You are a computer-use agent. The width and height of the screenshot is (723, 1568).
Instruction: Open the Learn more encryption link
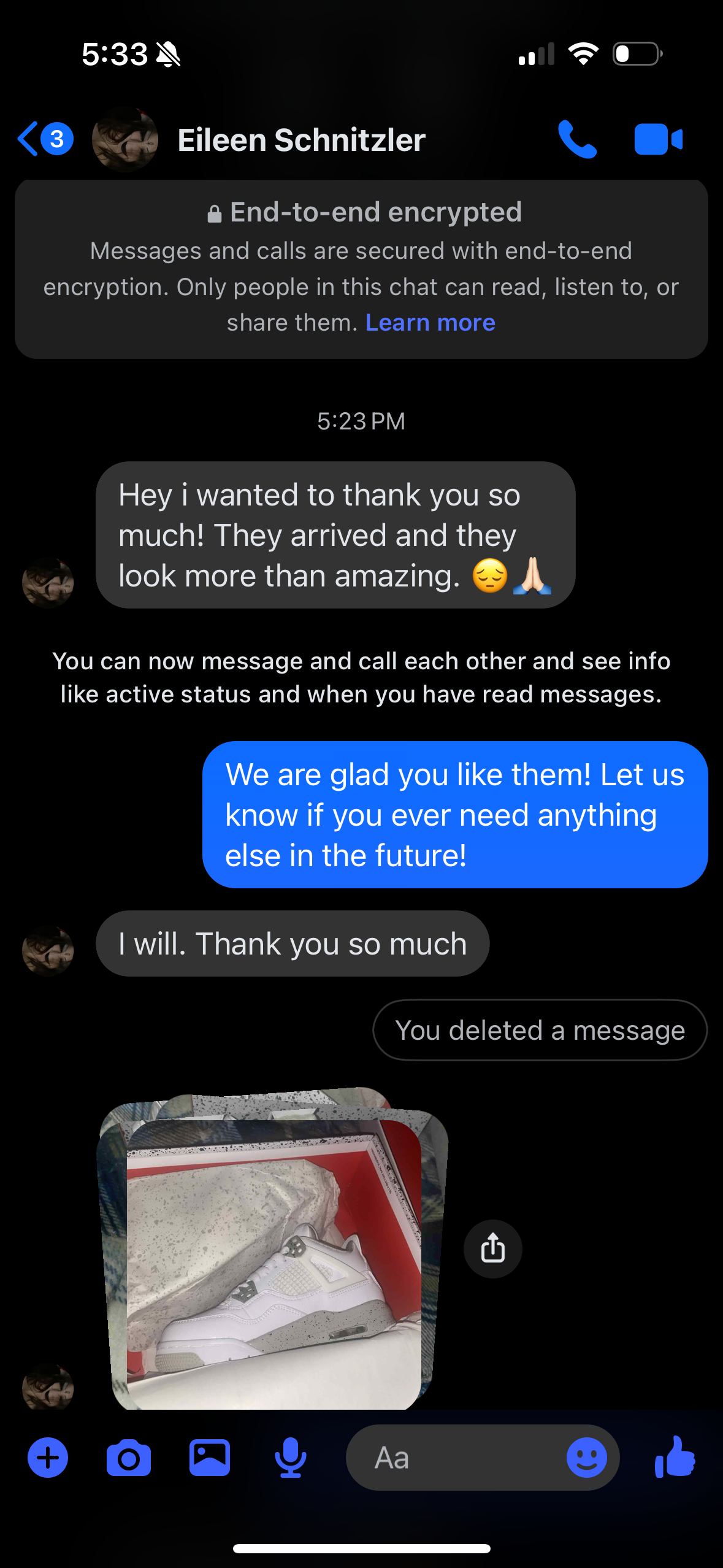click(430, 323)
